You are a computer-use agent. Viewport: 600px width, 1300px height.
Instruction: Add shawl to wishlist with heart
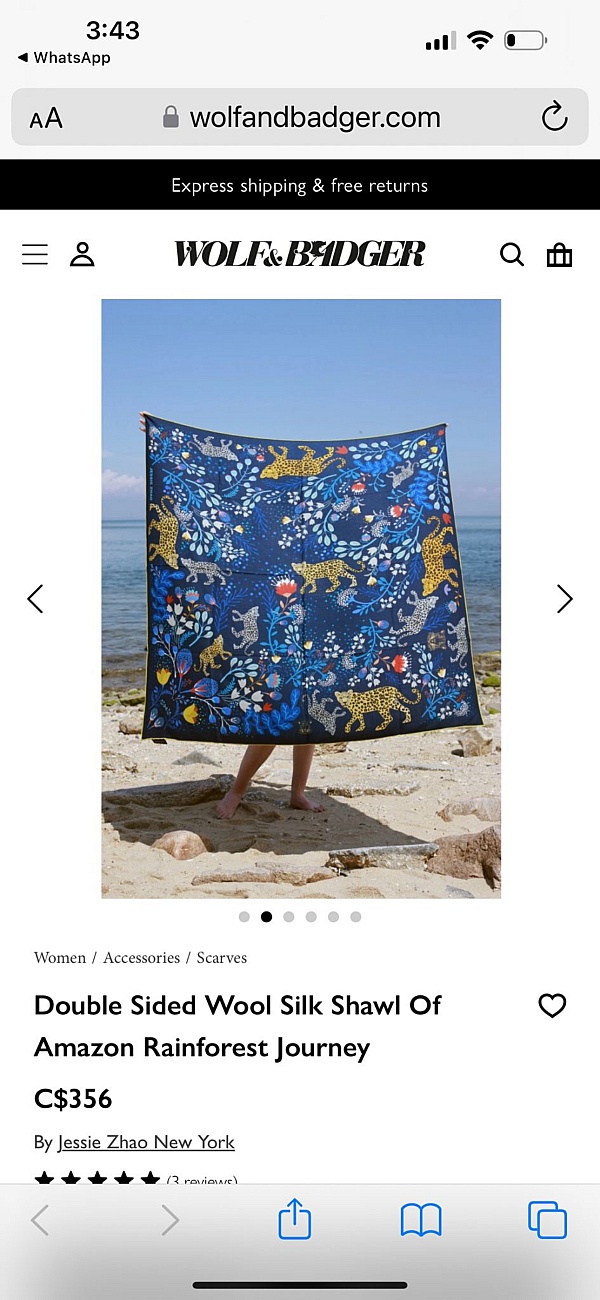[x=552, y=1006]
